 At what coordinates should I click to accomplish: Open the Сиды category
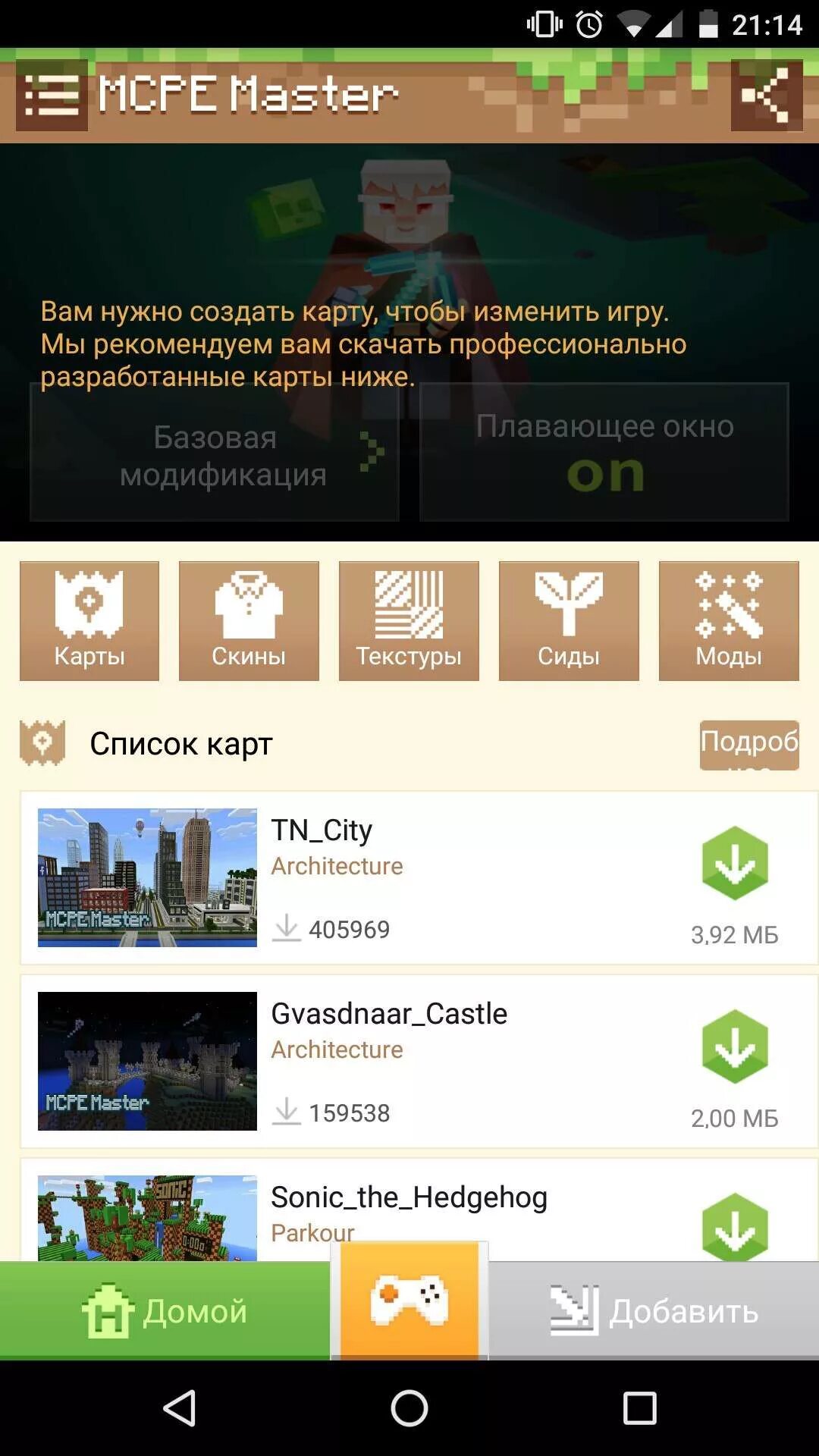click(569, 621)
